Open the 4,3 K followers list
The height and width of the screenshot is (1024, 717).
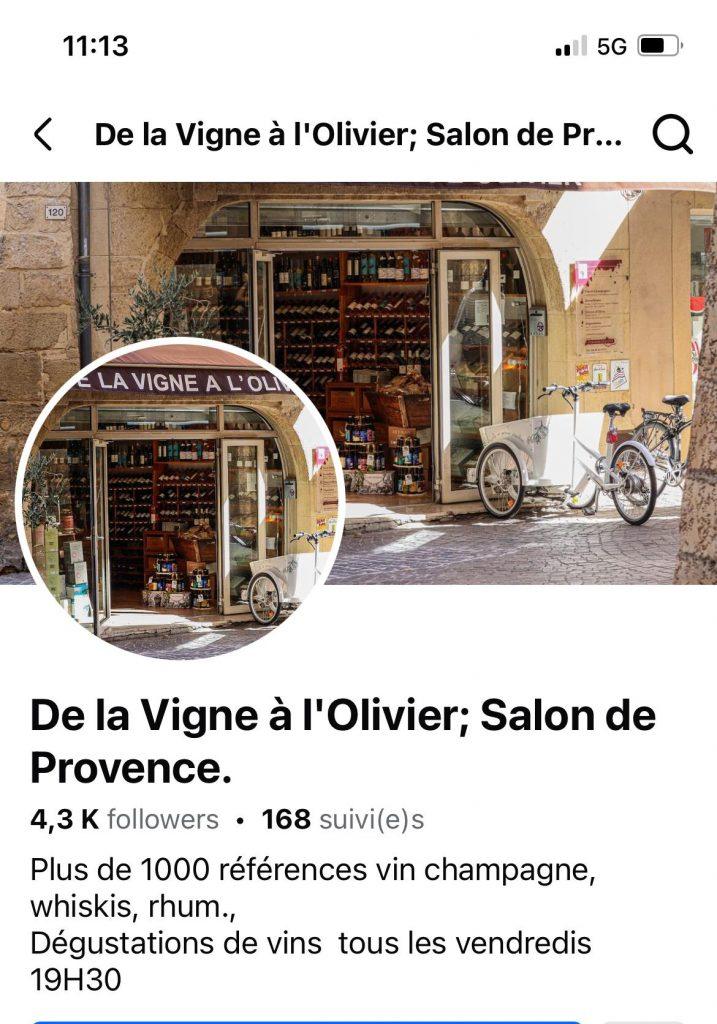pyautogui.click(x=125, y=820)
